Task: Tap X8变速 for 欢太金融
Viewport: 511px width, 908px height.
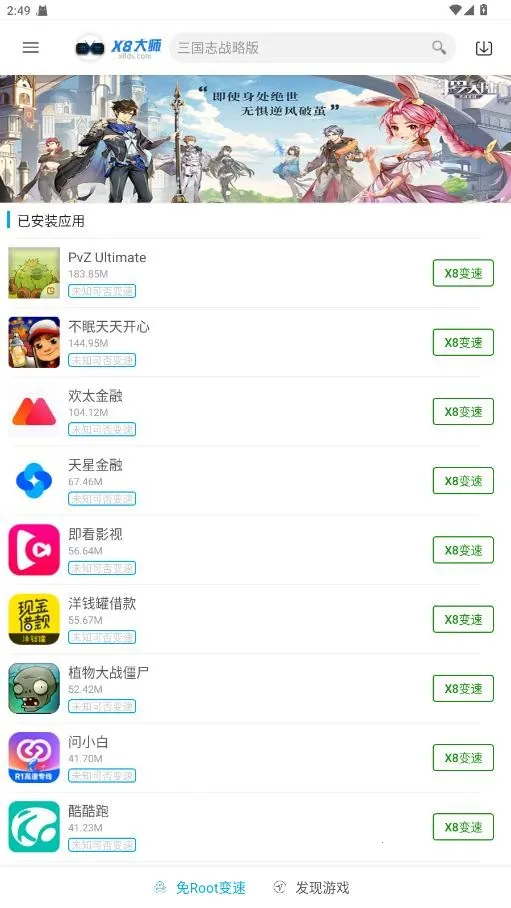Action: 463,412
